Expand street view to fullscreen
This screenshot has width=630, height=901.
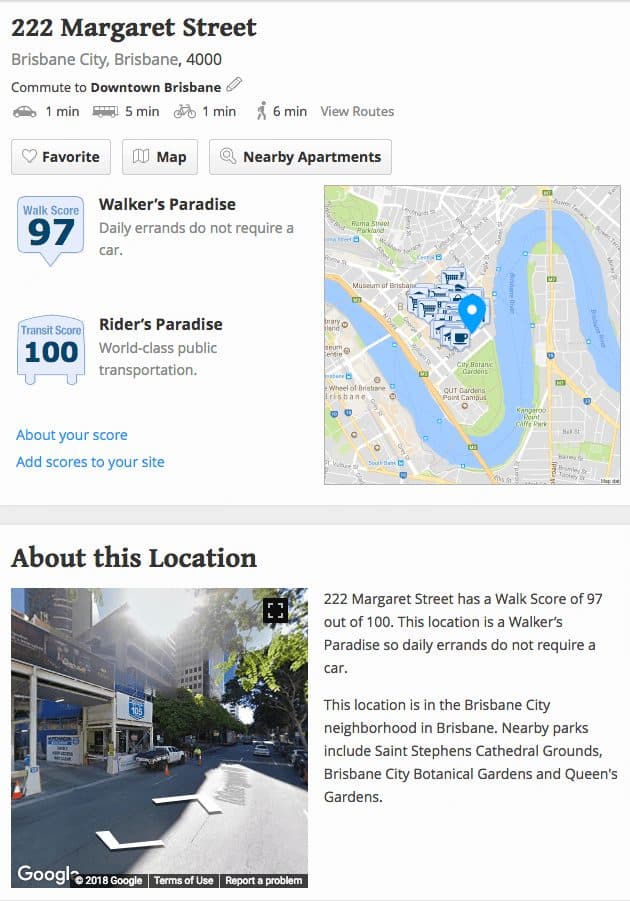(x=276, y=610)
